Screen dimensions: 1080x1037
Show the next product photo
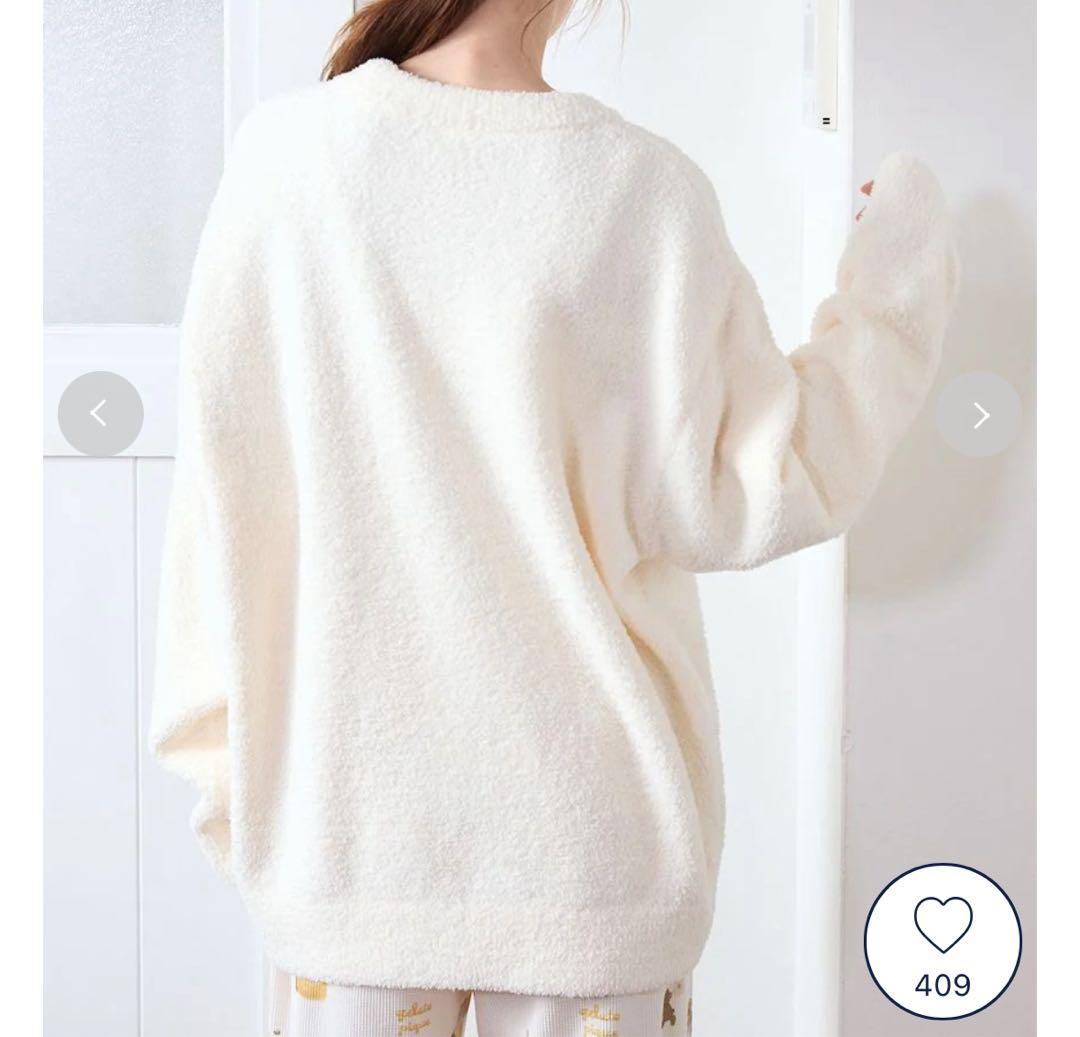click(979, 415)
